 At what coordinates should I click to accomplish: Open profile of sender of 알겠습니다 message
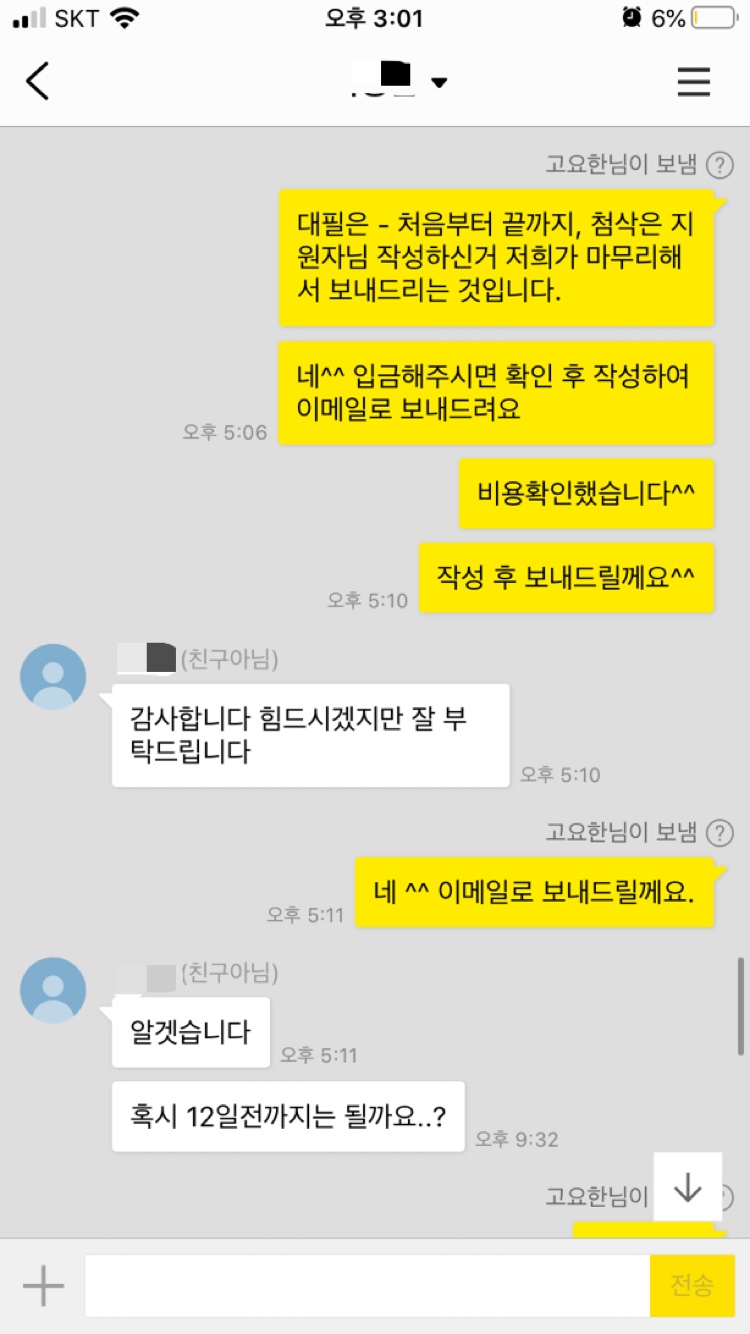pos(53,990)
